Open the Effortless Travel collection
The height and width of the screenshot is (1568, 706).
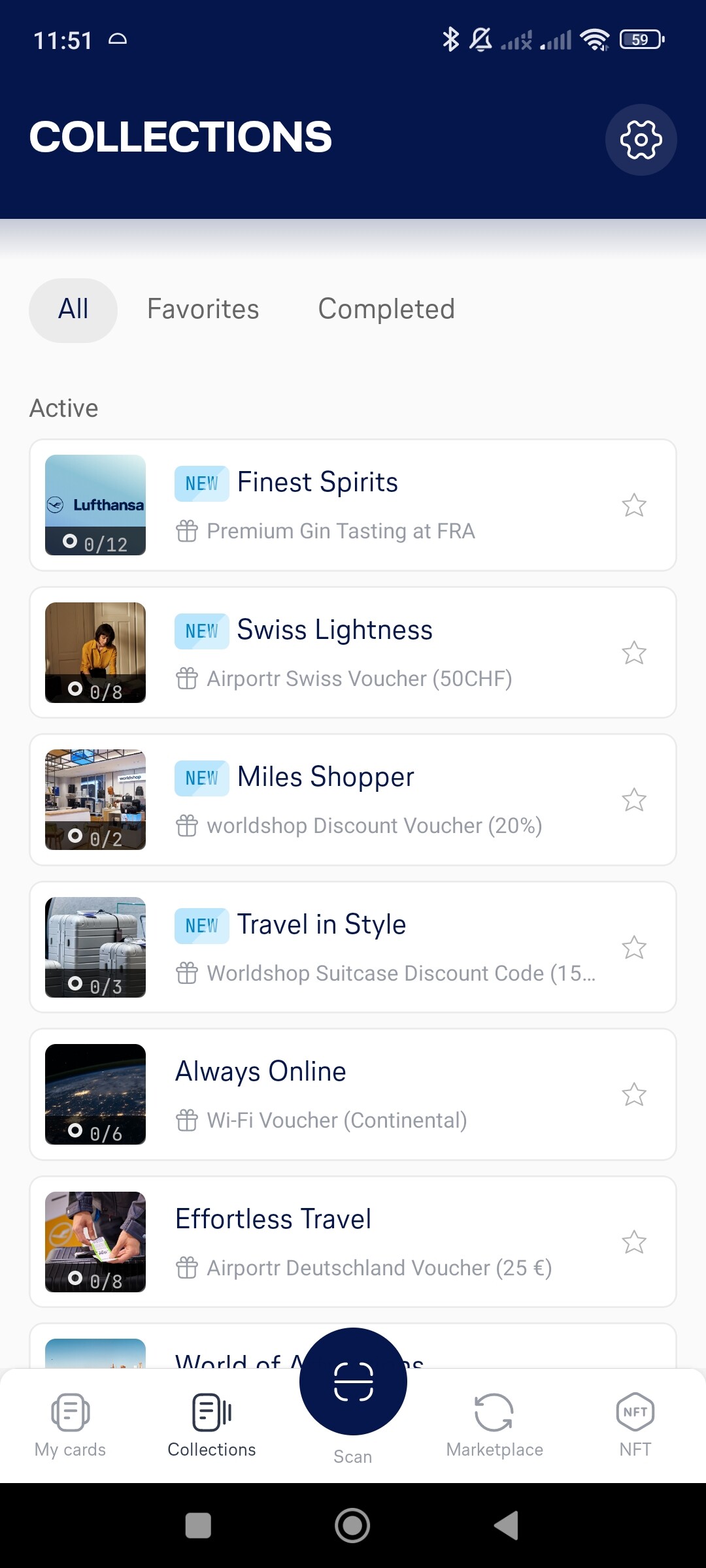pyautogui.click(x=353, y=1242)
